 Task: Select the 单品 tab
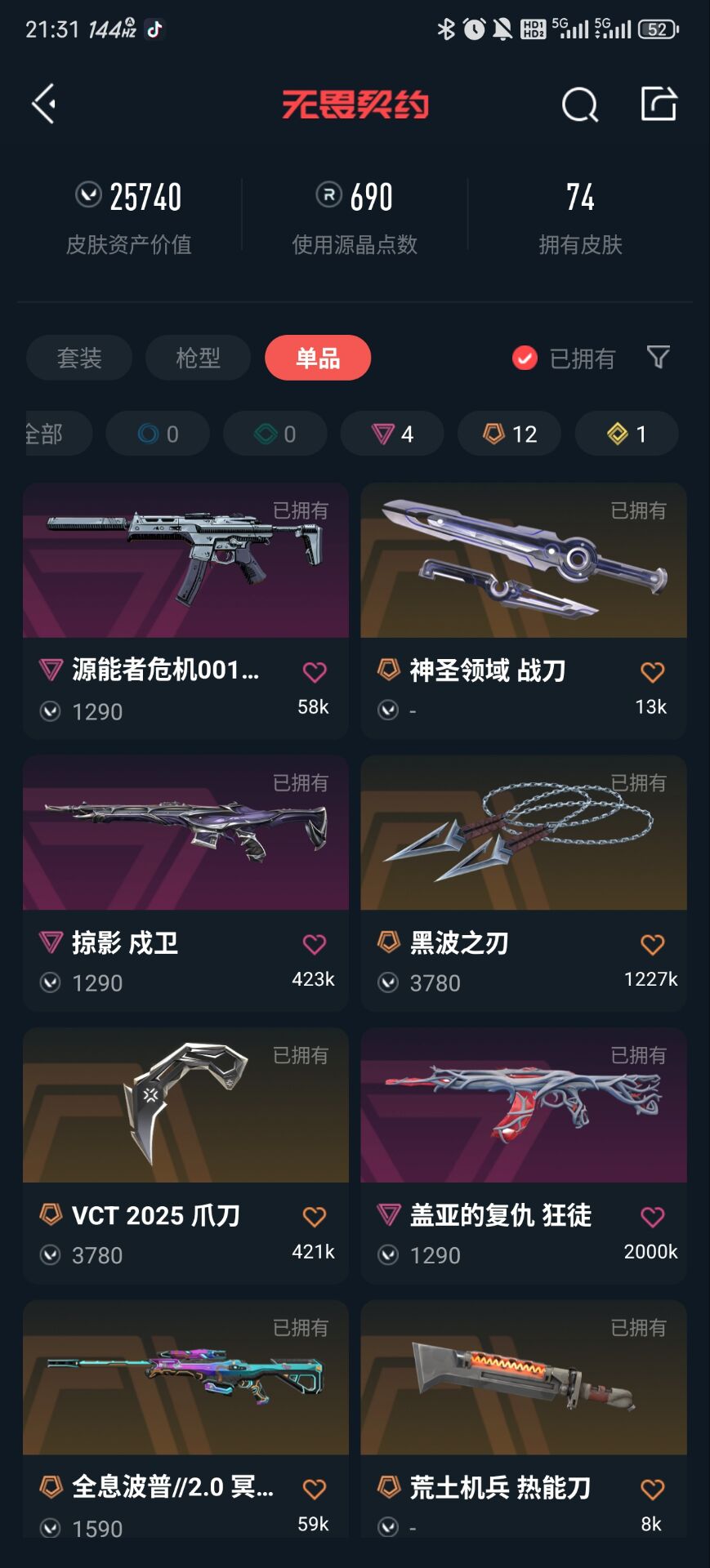(318, 358)
